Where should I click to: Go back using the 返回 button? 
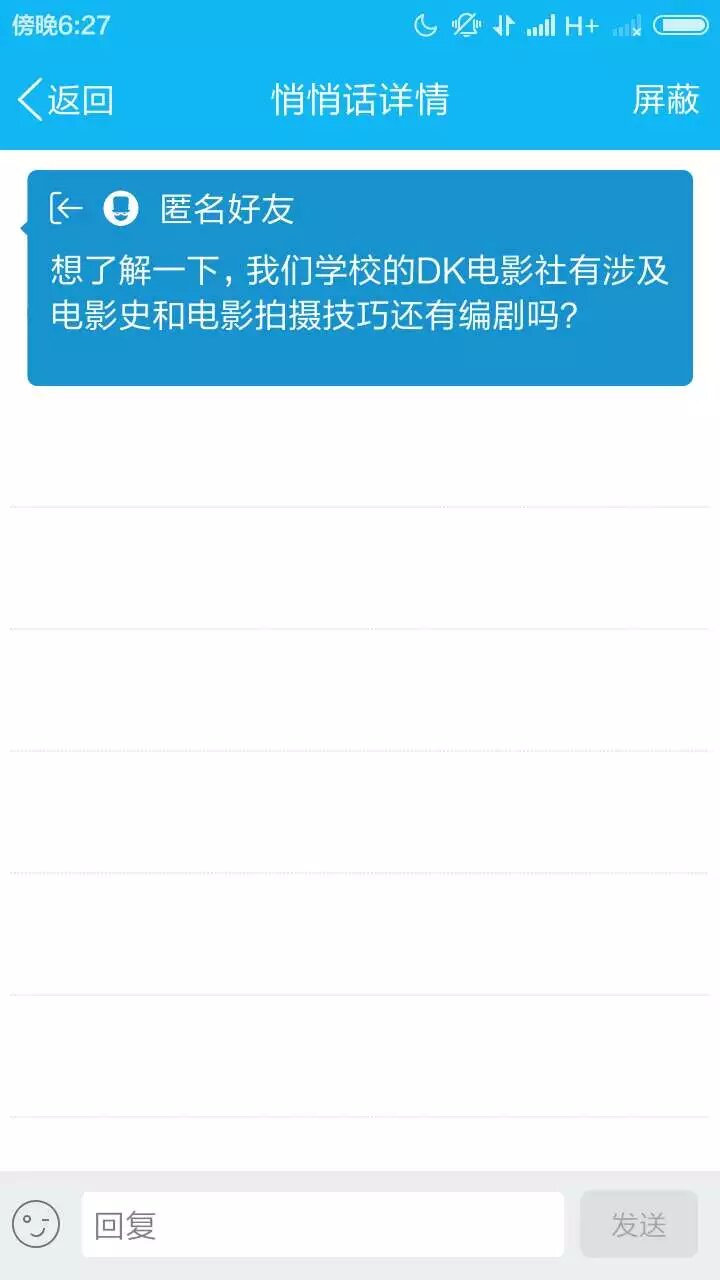(66, 100)
